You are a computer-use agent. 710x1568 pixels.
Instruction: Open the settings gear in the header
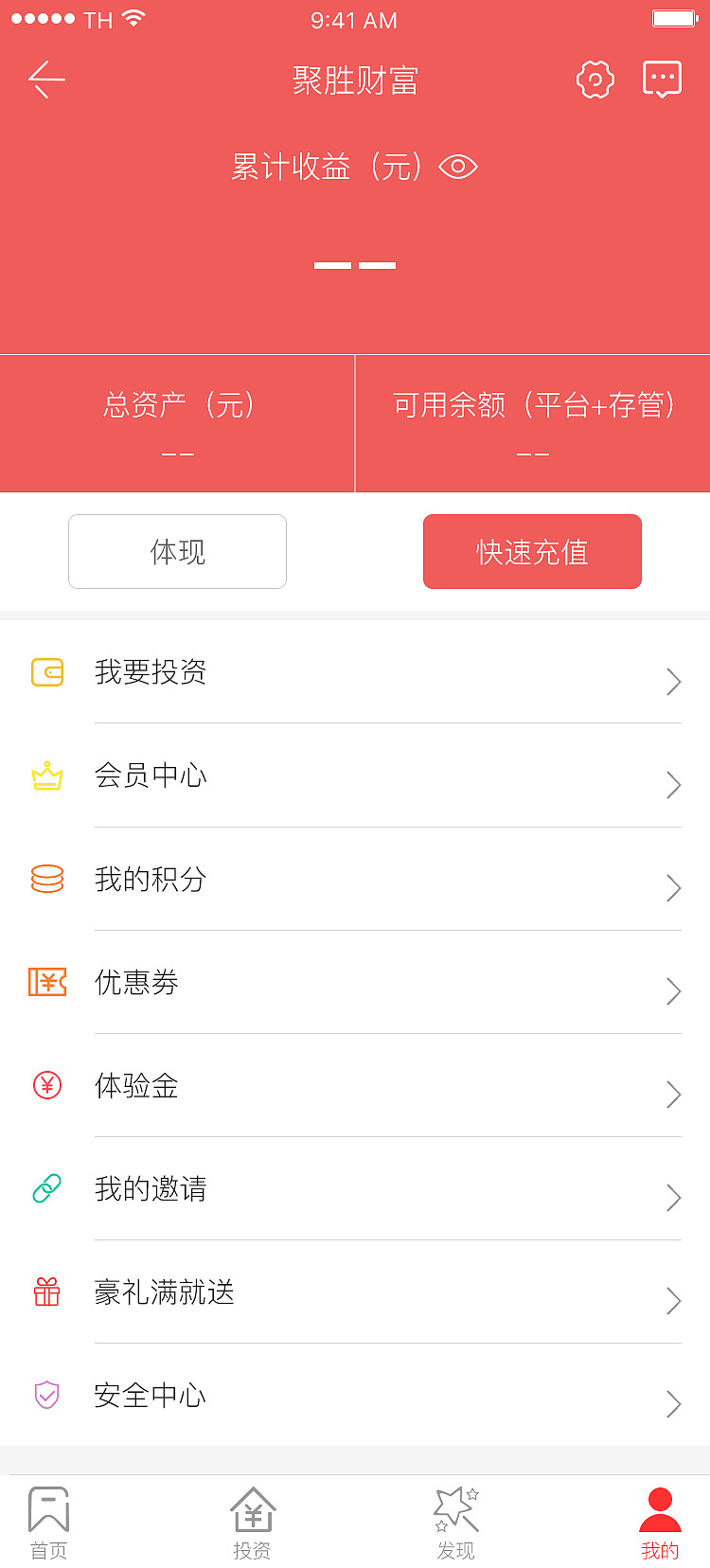(x=595, y=79)
